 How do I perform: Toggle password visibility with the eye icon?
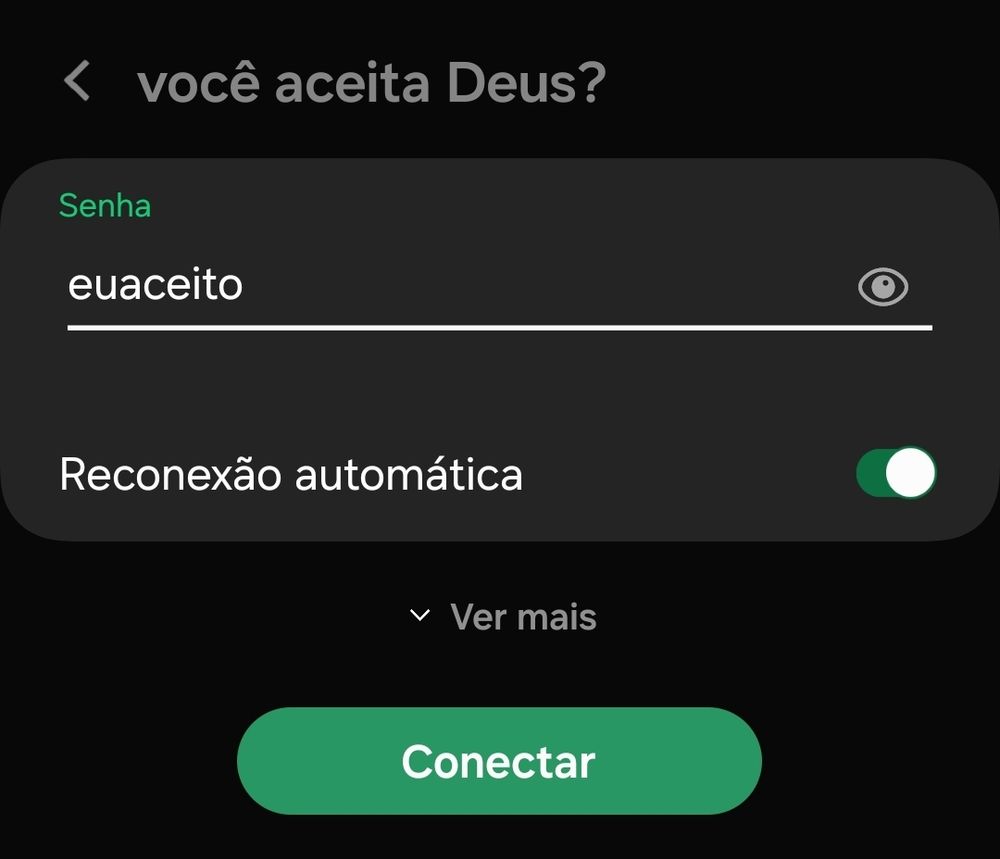coord(883,286)
